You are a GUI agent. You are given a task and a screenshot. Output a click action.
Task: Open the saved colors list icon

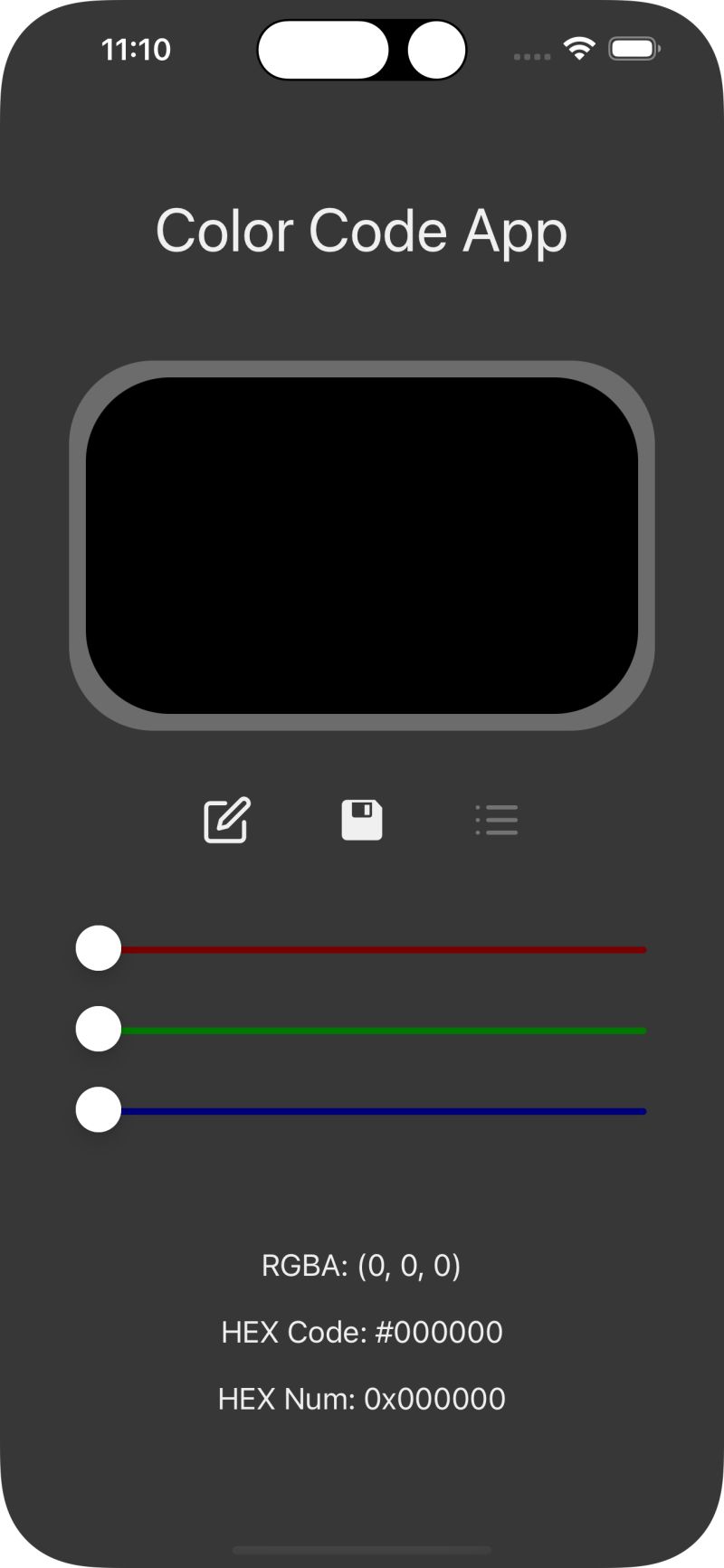497,821
